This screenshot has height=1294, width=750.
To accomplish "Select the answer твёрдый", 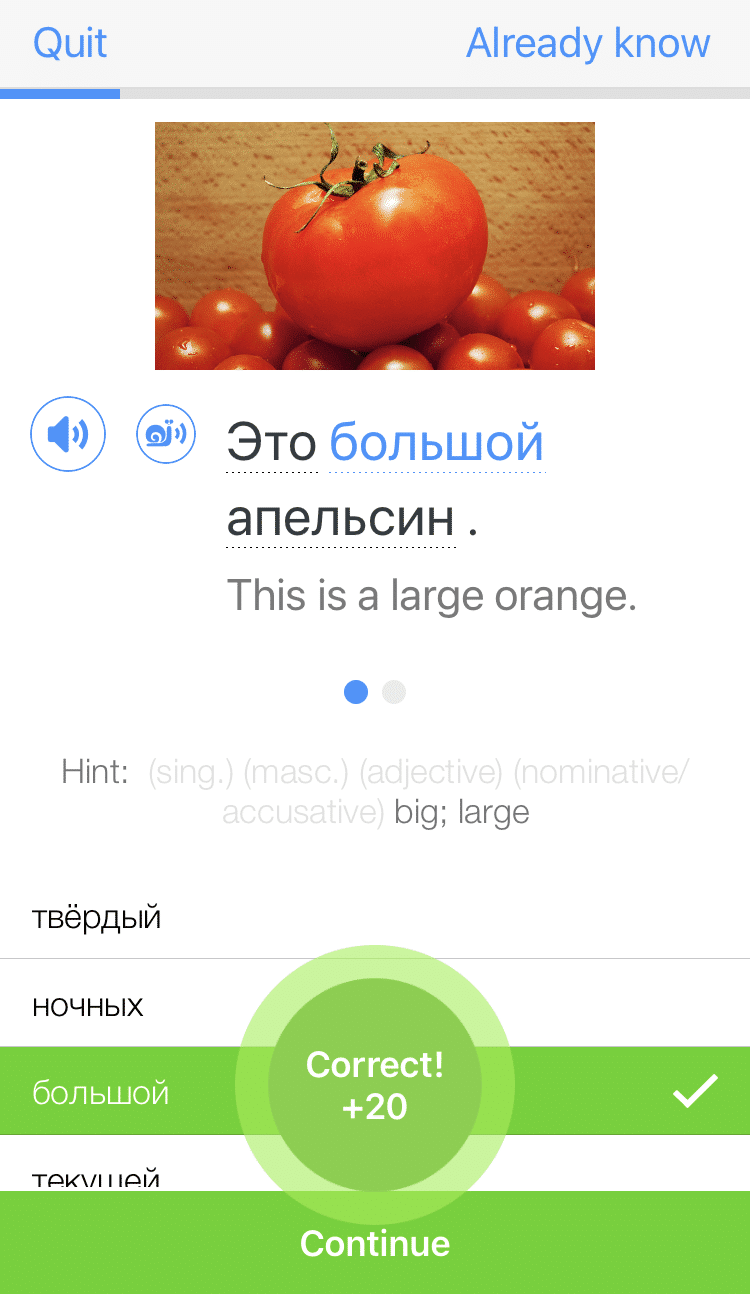I will pos(97,916).
